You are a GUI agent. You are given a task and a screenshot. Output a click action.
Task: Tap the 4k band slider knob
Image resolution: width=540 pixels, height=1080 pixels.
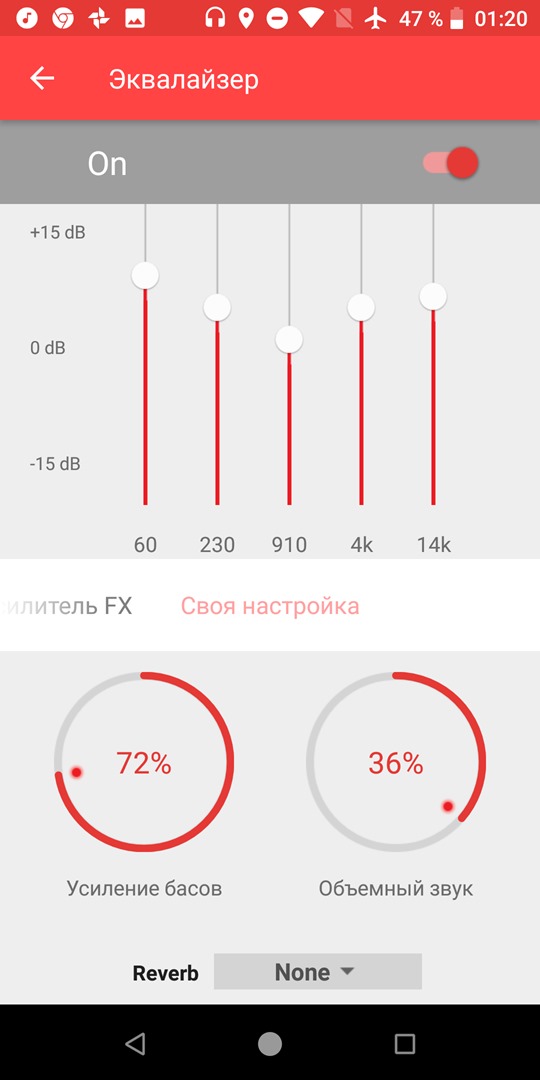click(x=361, y=307)
